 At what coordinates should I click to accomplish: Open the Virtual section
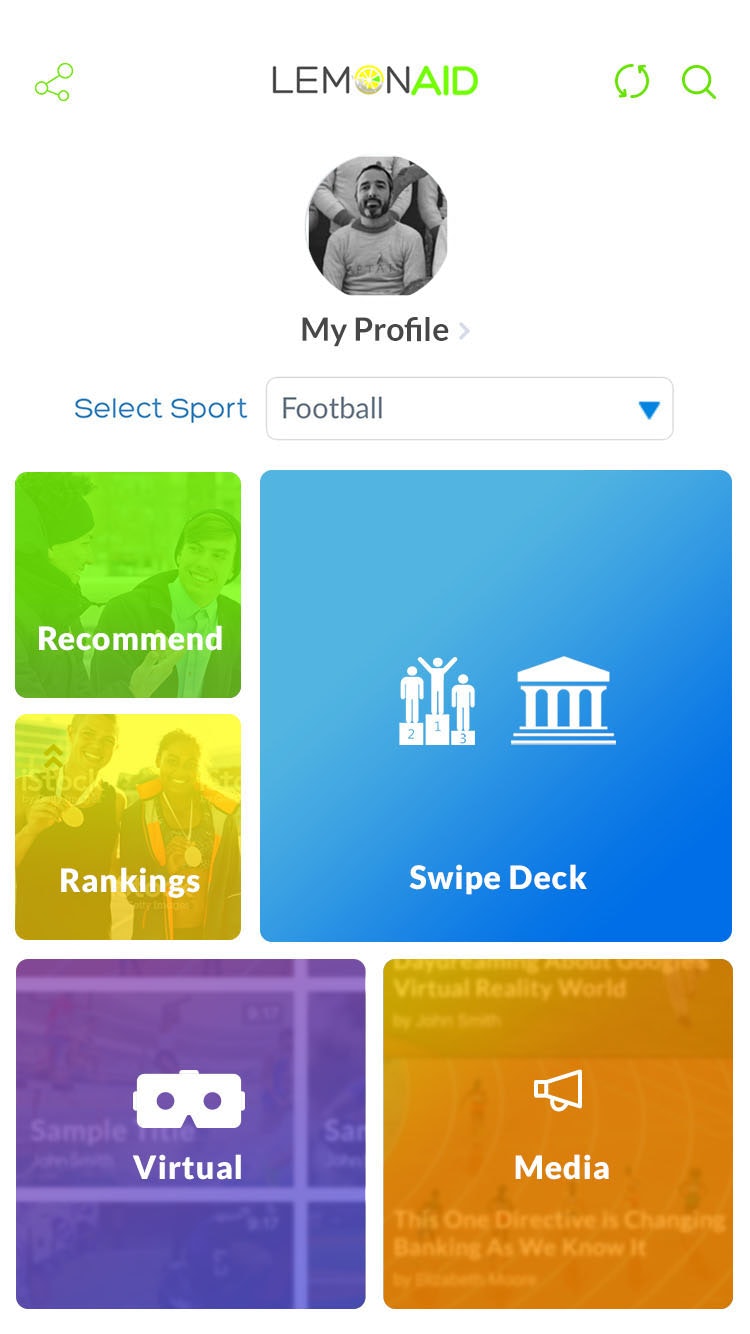190,1134
